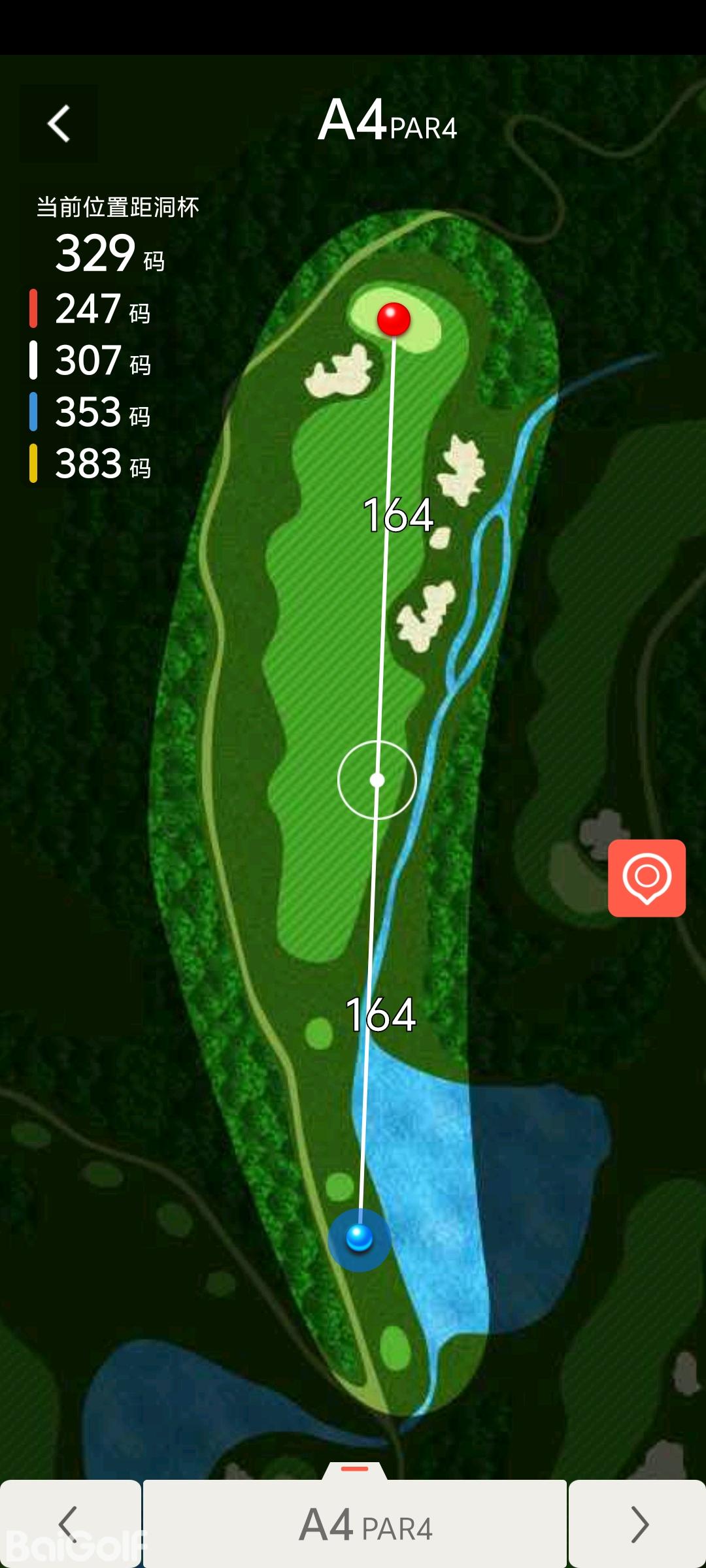Open the A4 PAR4 hole selector
Viewport: 706px width, 1568px height.
point(355,1525)
